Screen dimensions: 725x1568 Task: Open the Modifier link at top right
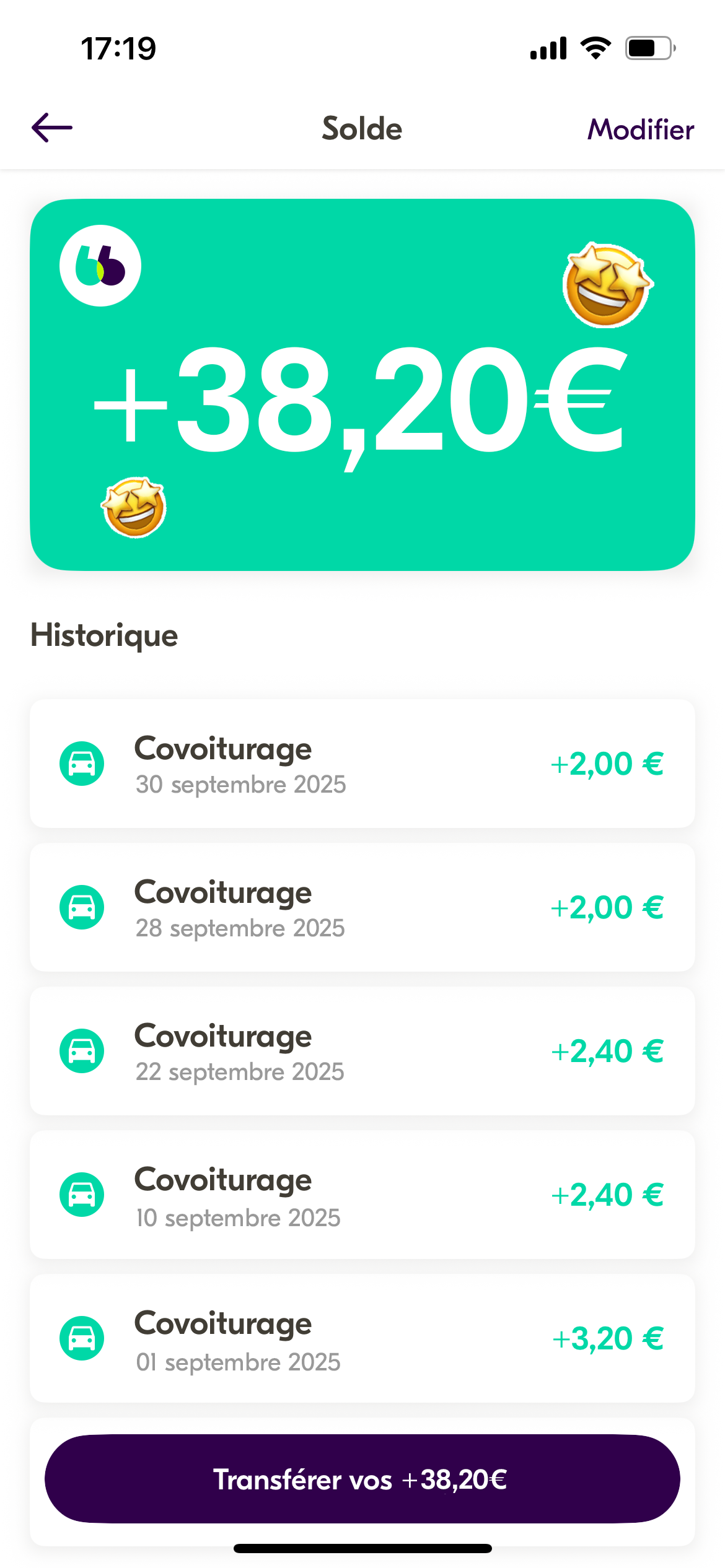click(639, 130)
